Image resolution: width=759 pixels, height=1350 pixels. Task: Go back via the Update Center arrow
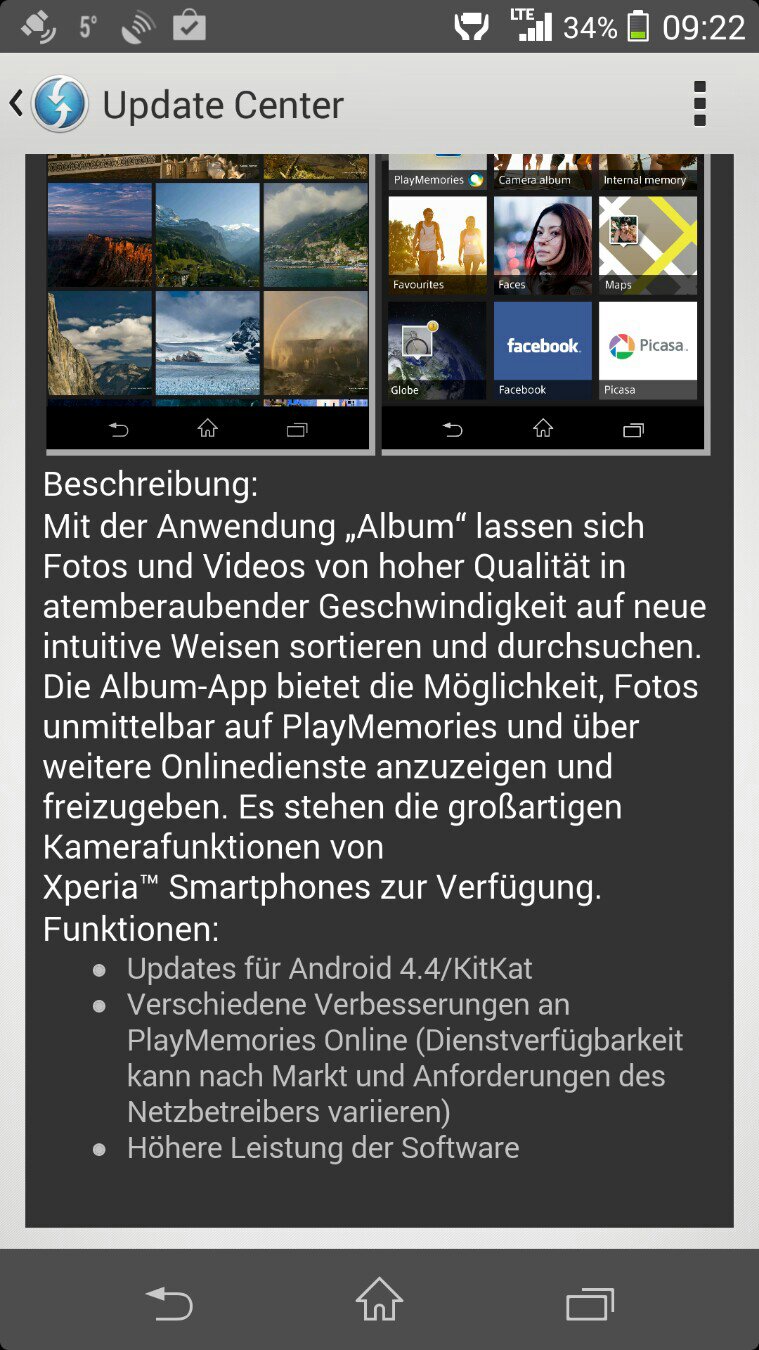(x=17, y=104)
